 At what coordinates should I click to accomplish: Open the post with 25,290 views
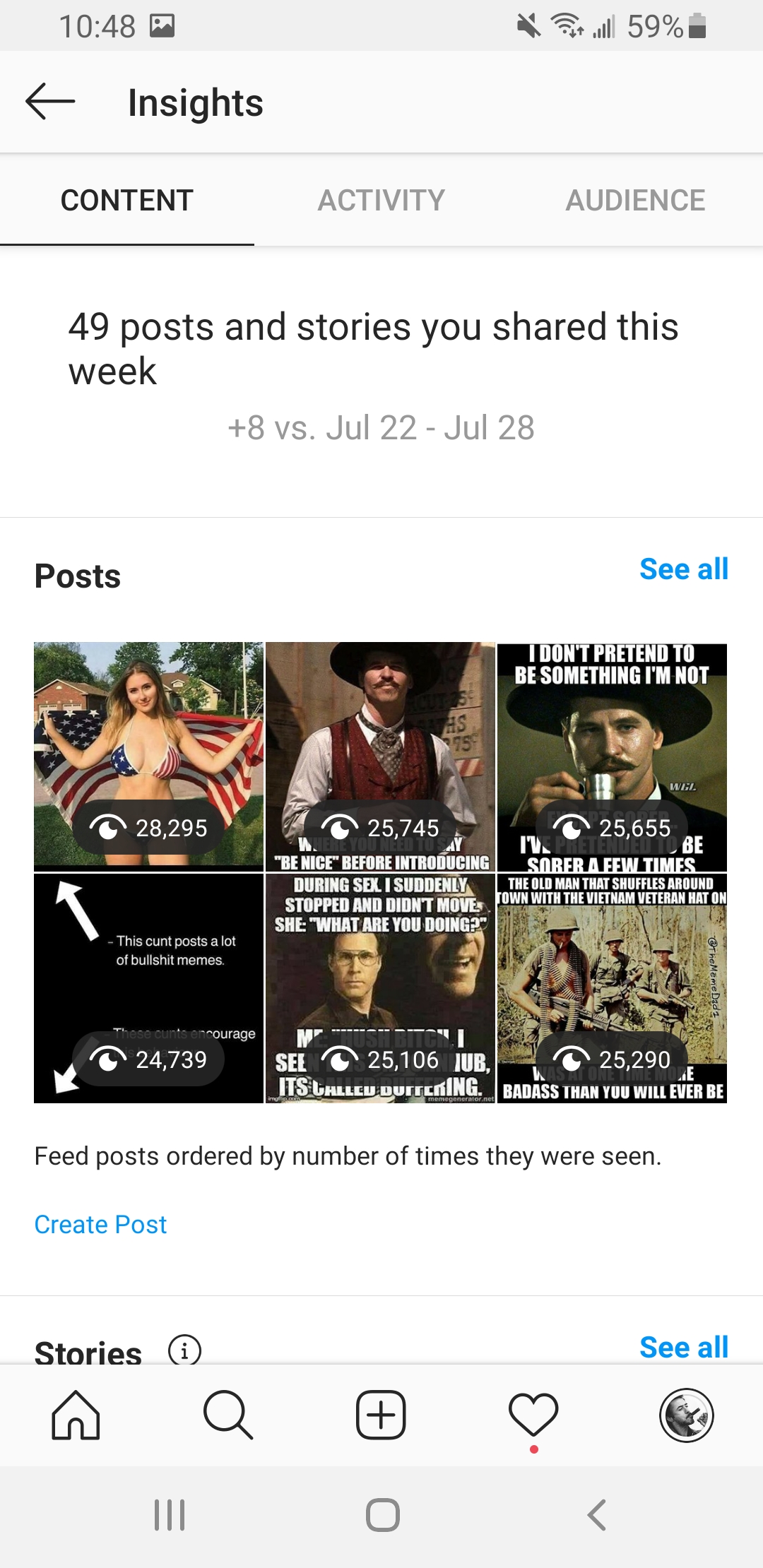[x=612, y=988]
